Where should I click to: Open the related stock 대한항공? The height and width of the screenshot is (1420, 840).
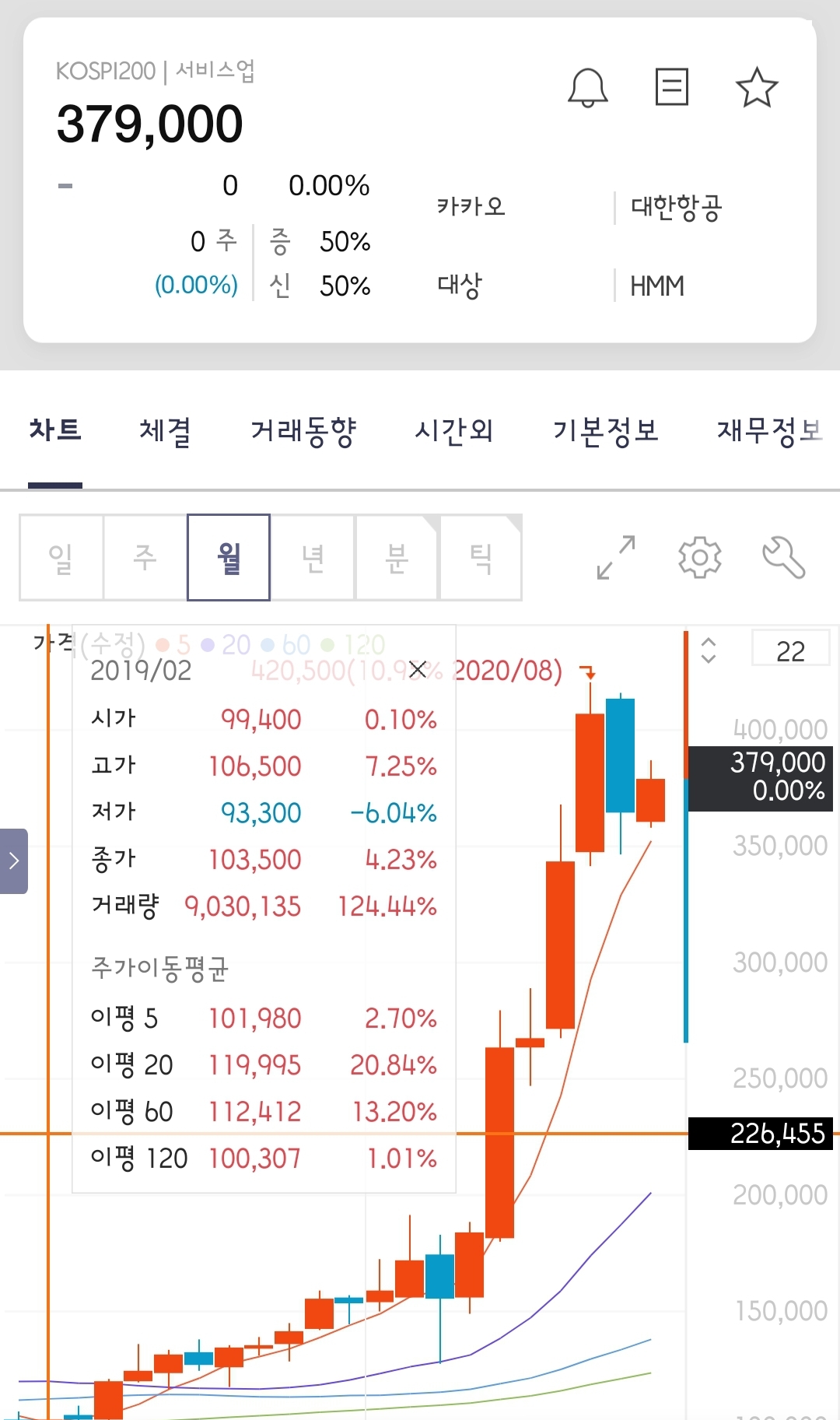tap(677, 207)
